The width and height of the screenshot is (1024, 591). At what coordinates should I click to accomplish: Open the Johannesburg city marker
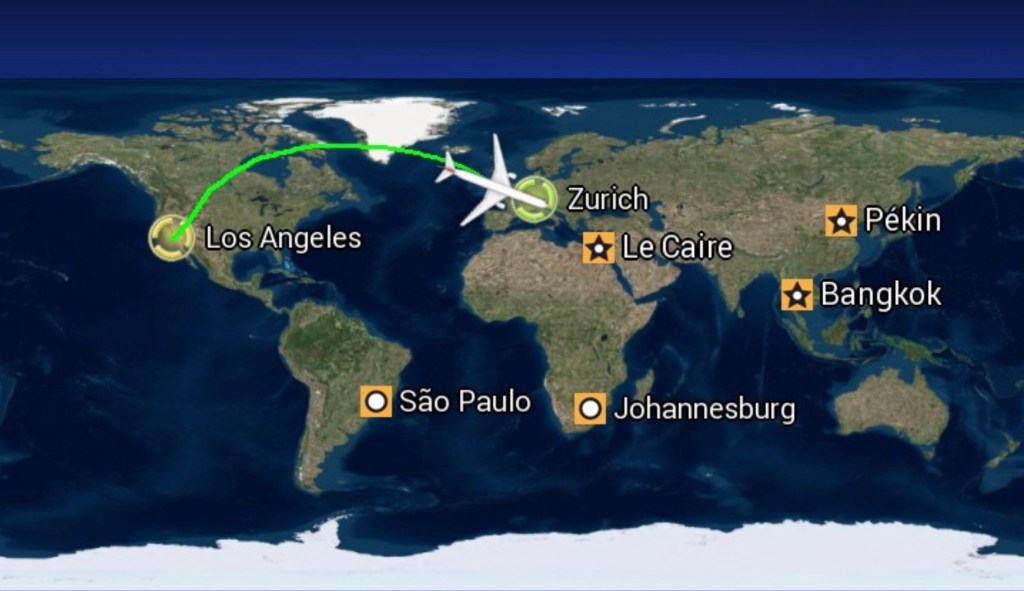pos(591,408)
